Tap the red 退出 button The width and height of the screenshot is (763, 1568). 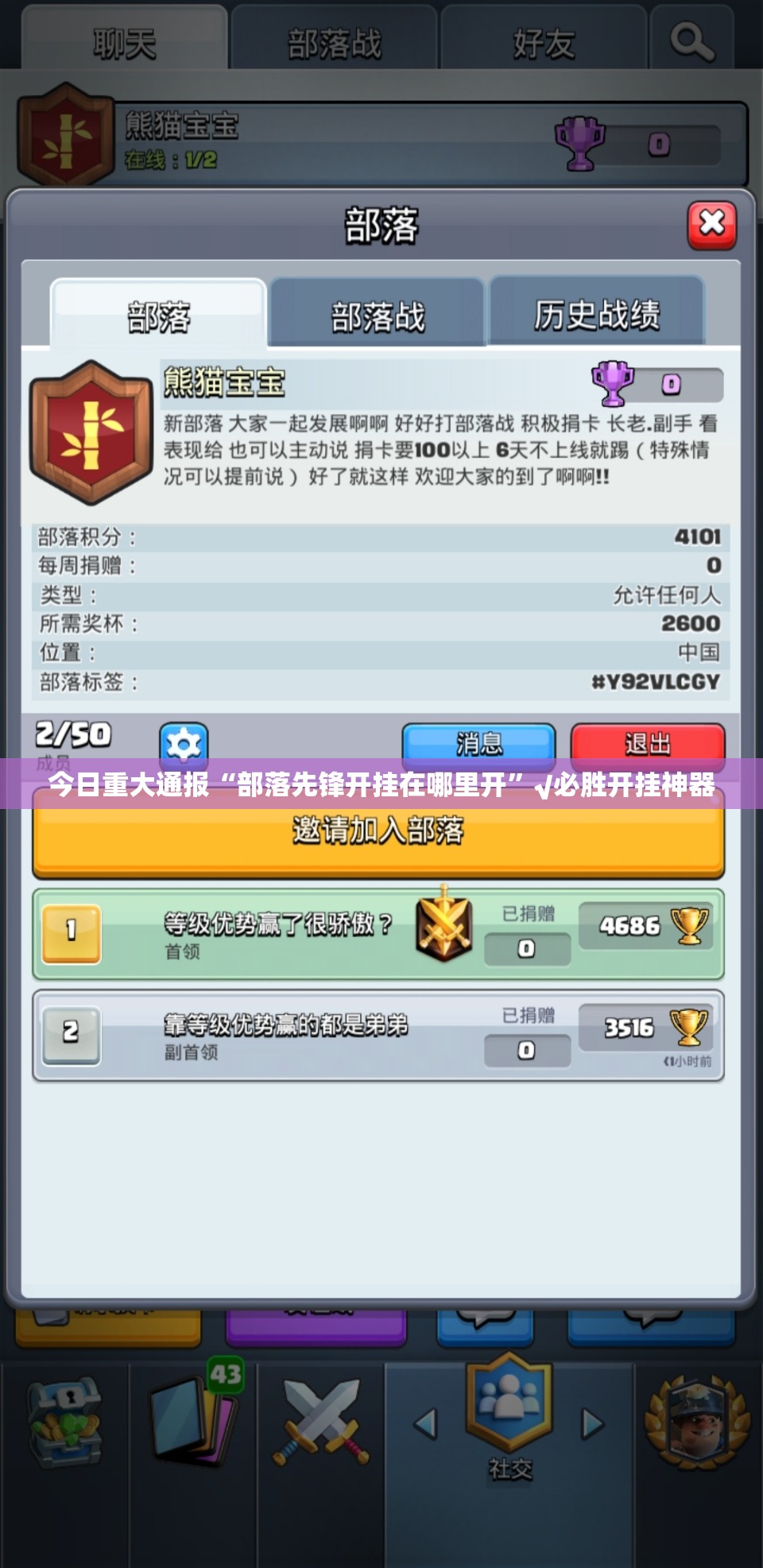(x=647, y=744)
